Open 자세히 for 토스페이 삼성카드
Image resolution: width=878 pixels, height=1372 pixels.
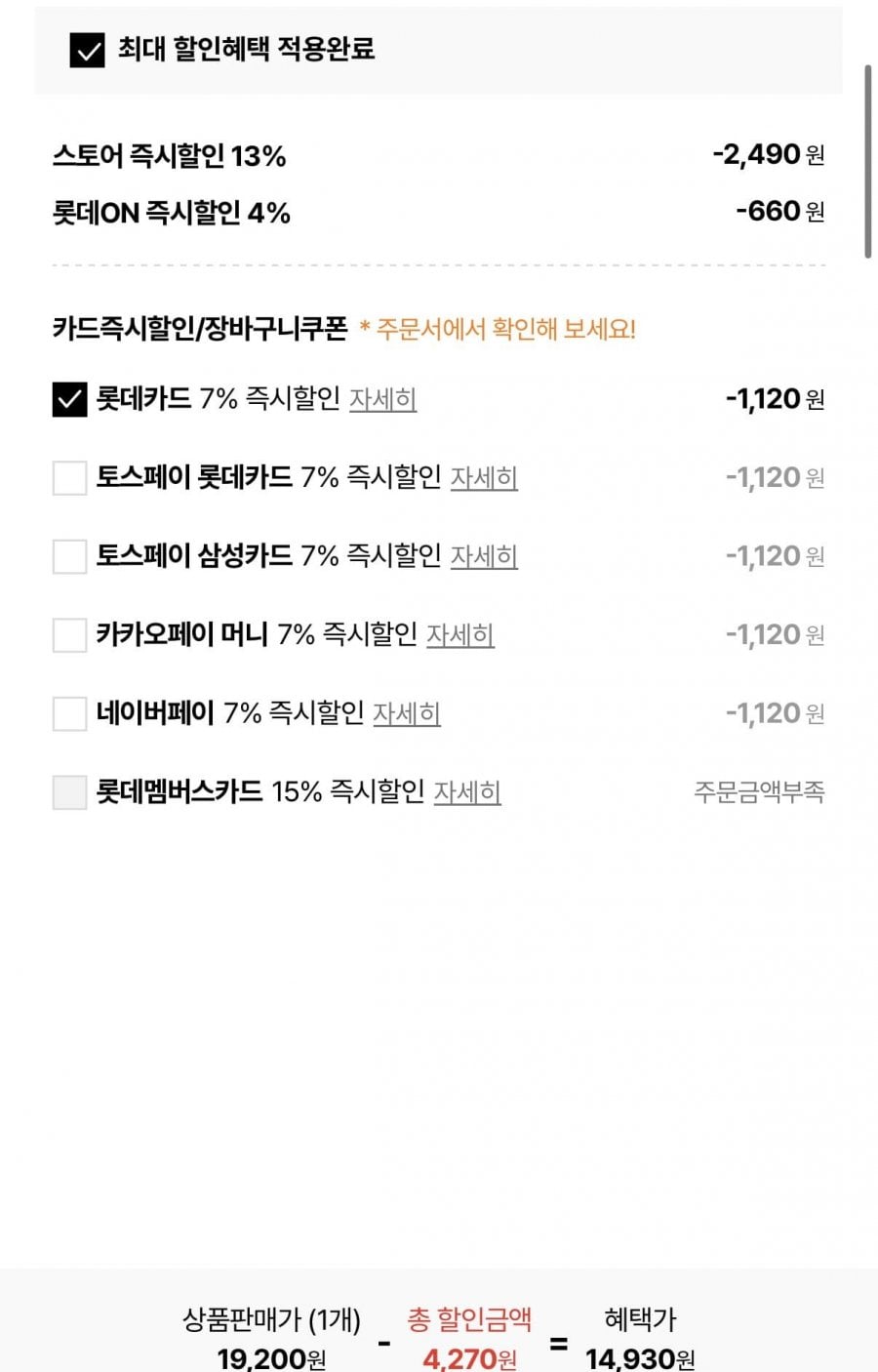click(484, 556)
